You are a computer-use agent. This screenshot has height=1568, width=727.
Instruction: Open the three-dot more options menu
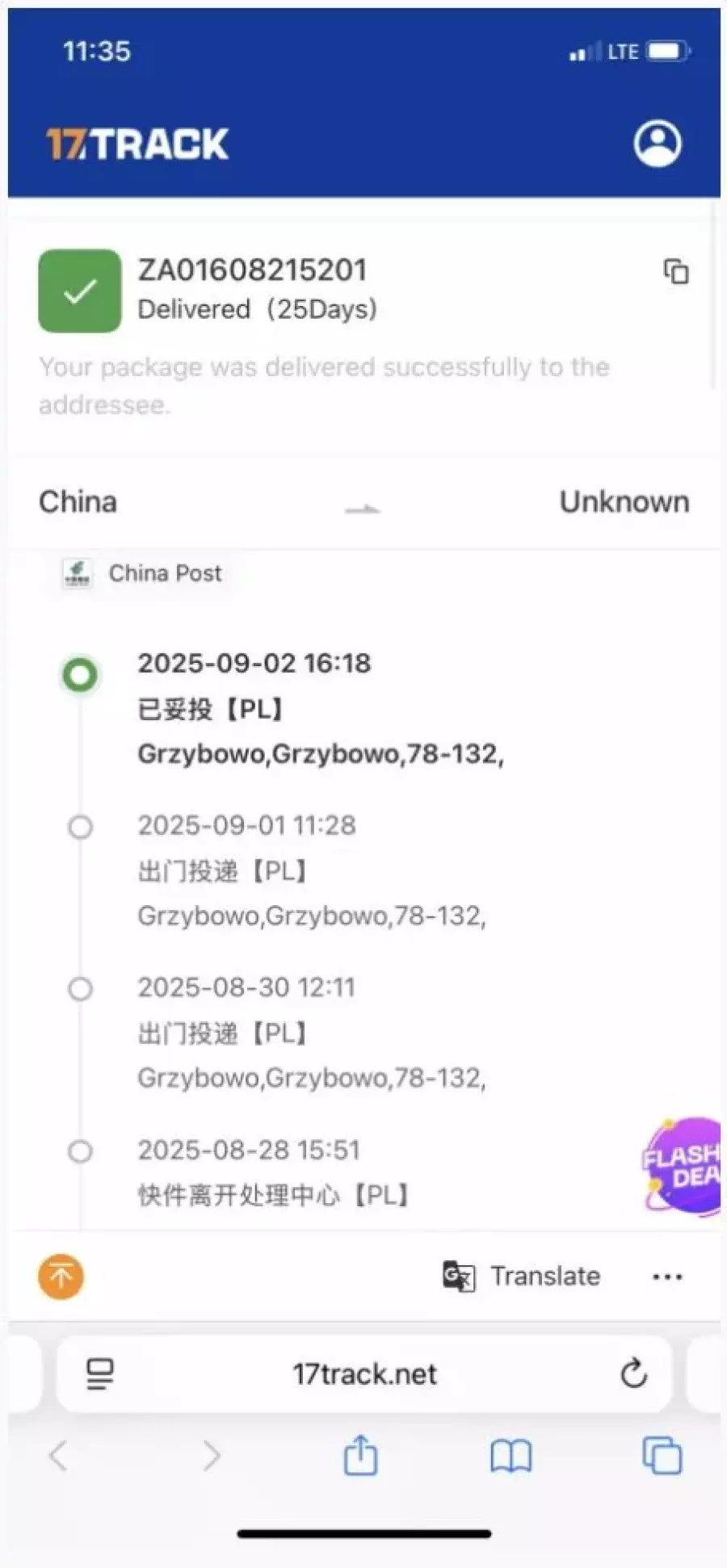[667, 1277]
